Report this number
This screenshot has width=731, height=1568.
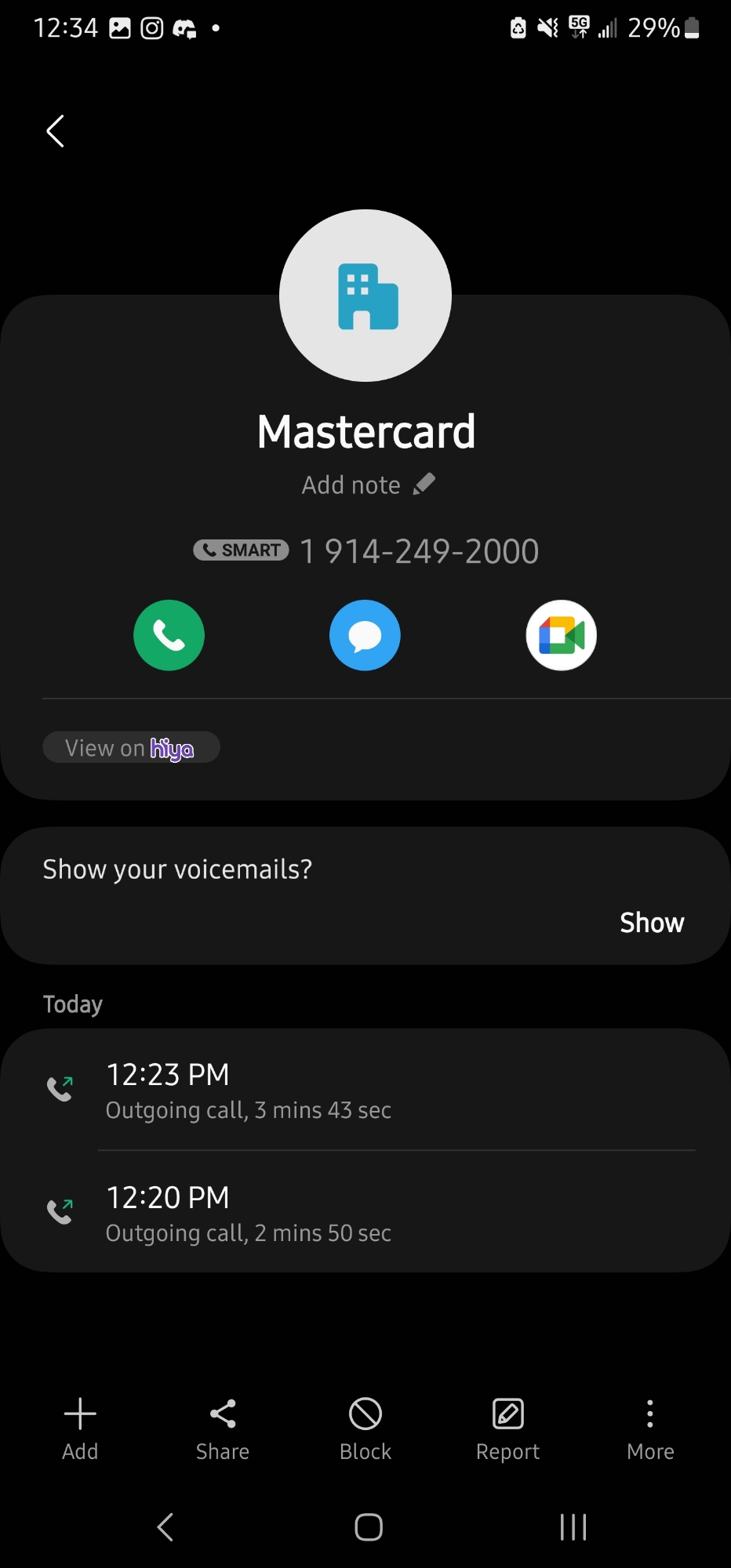pos(507,1428)
